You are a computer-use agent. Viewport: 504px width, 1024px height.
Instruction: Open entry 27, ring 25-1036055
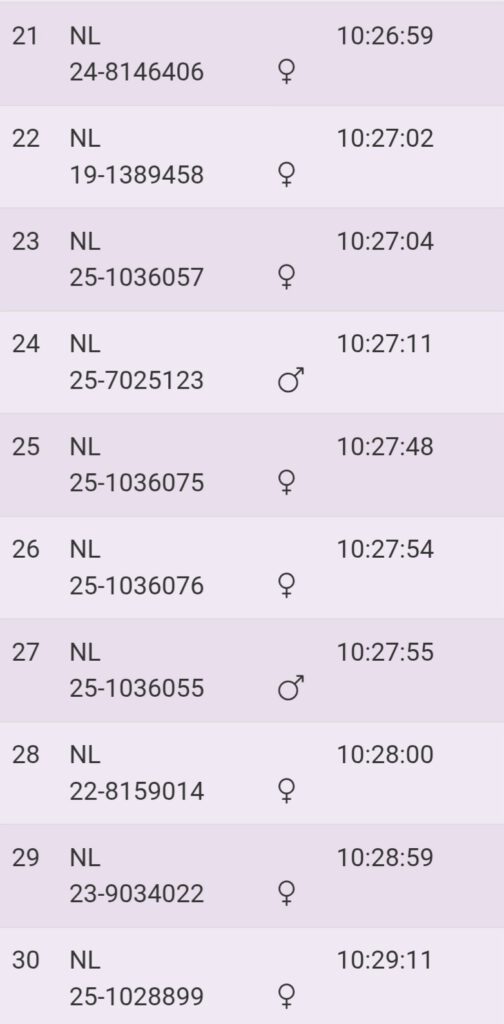(x=252, y=670)
